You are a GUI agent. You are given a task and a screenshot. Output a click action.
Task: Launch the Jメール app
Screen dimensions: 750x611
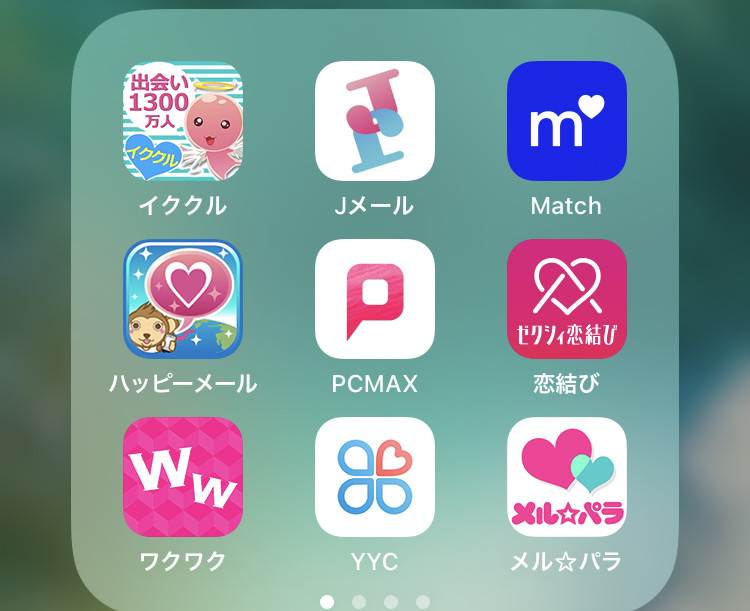[x=375, y=121]
